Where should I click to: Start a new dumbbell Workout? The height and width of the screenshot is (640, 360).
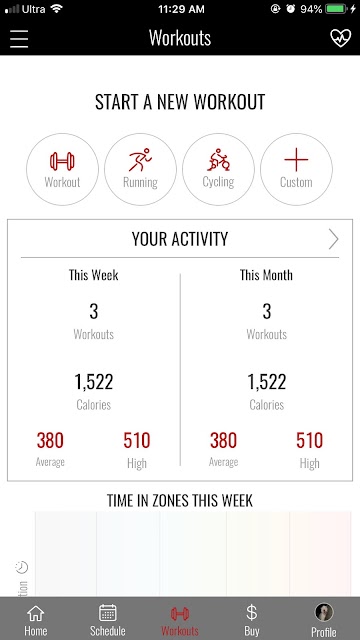coord(62,169)
